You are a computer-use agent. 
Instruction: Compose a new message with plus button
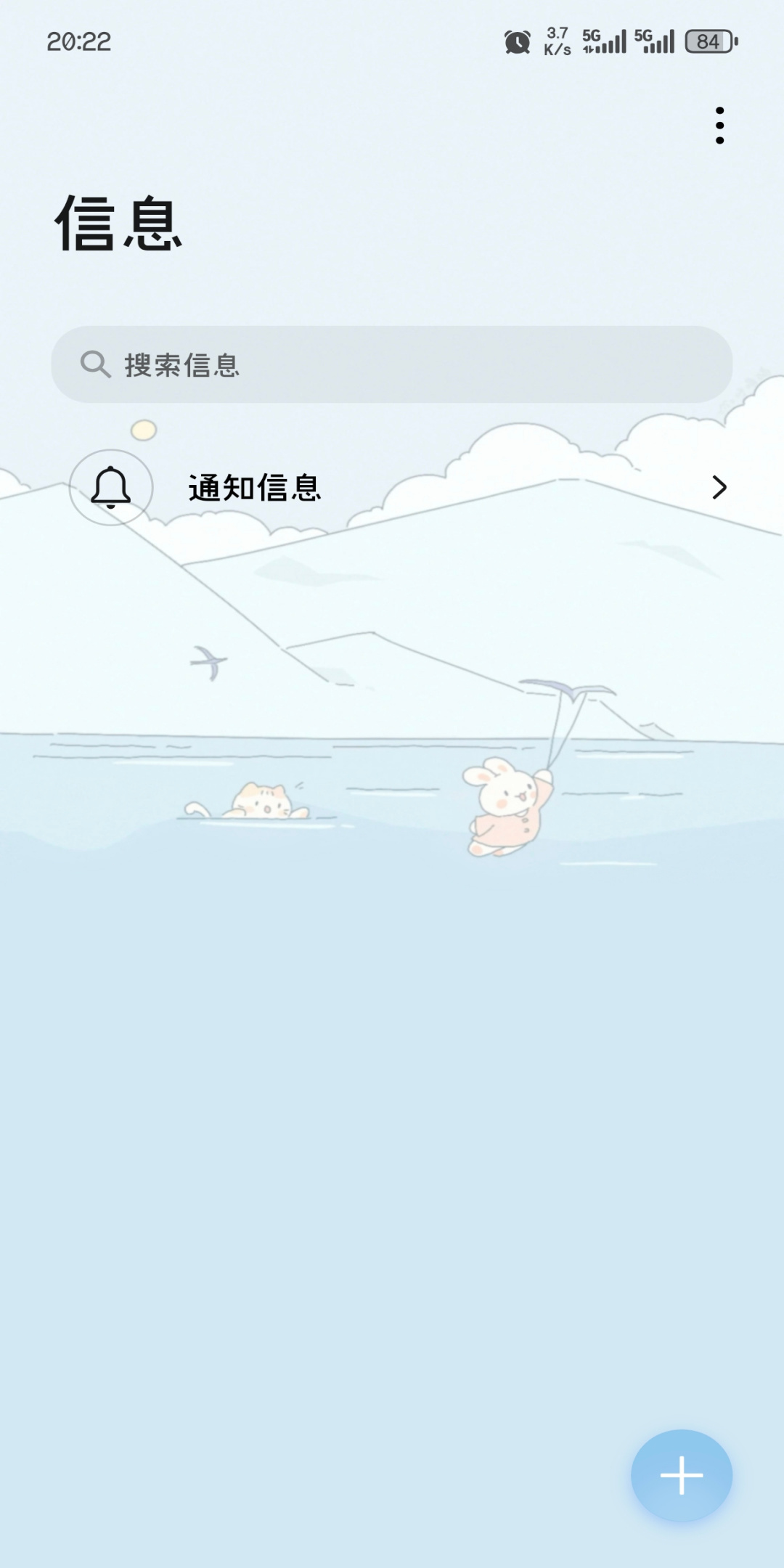point(681,1475)
